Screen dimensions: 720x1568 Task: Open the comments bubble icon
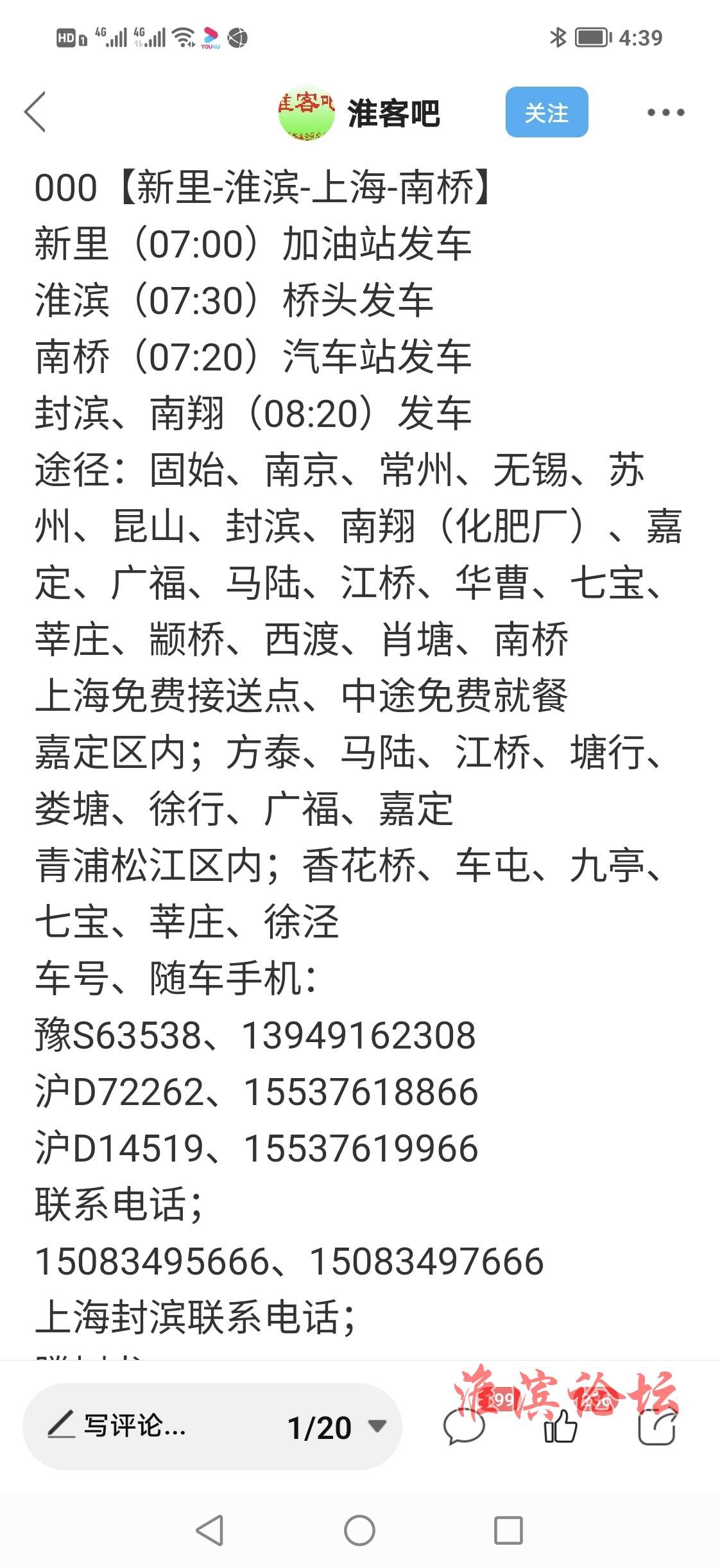click(x=464, y=1427)
